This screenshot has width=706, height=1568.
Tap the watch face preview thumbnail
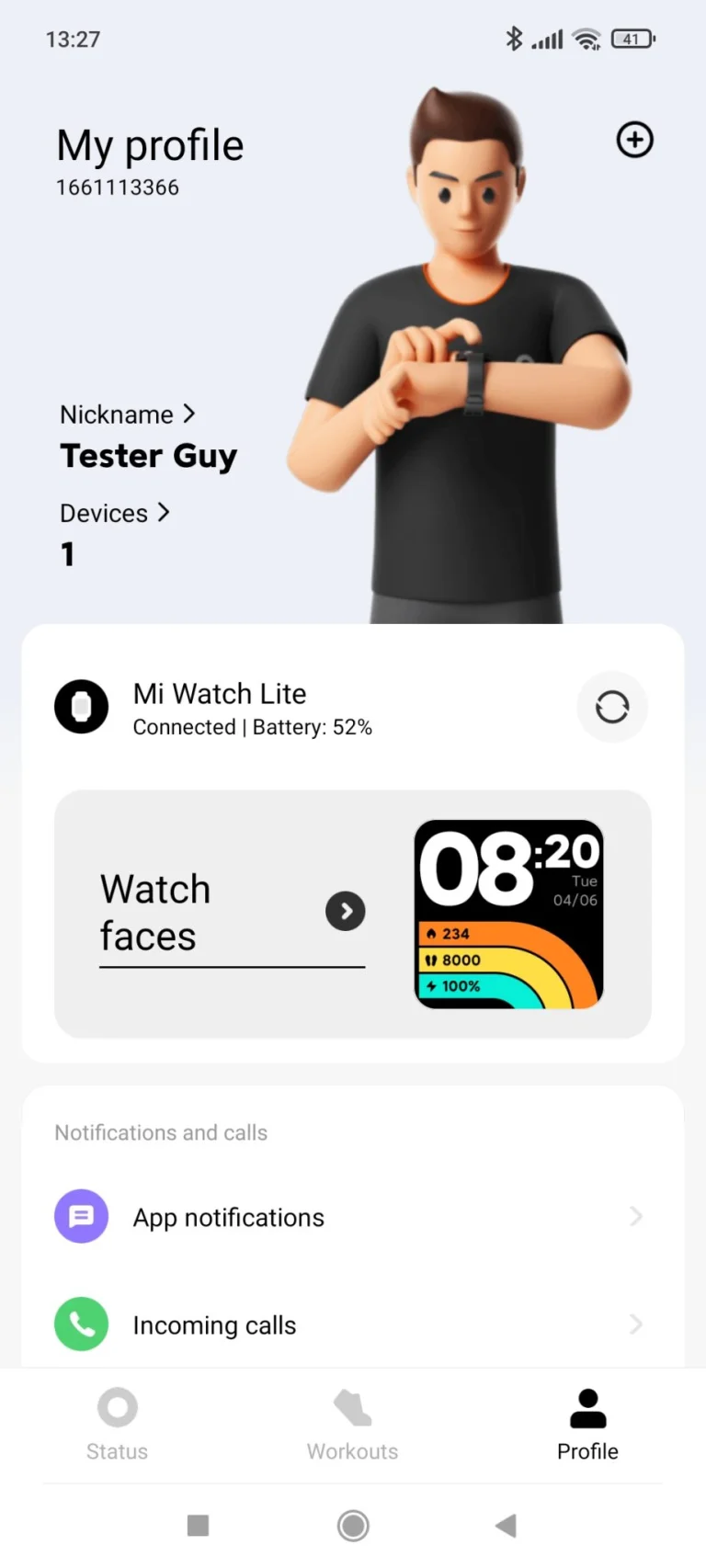click(x=508, y=913)
